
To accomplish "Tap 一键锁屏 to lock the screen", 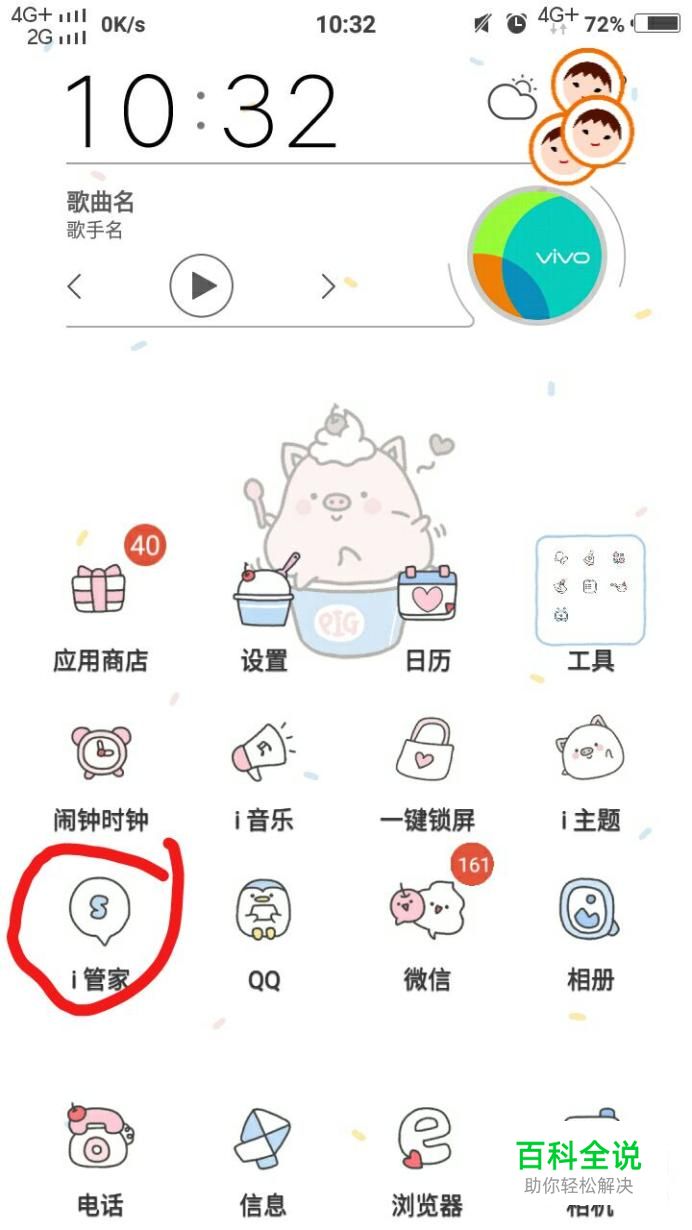I will [427, 757].
